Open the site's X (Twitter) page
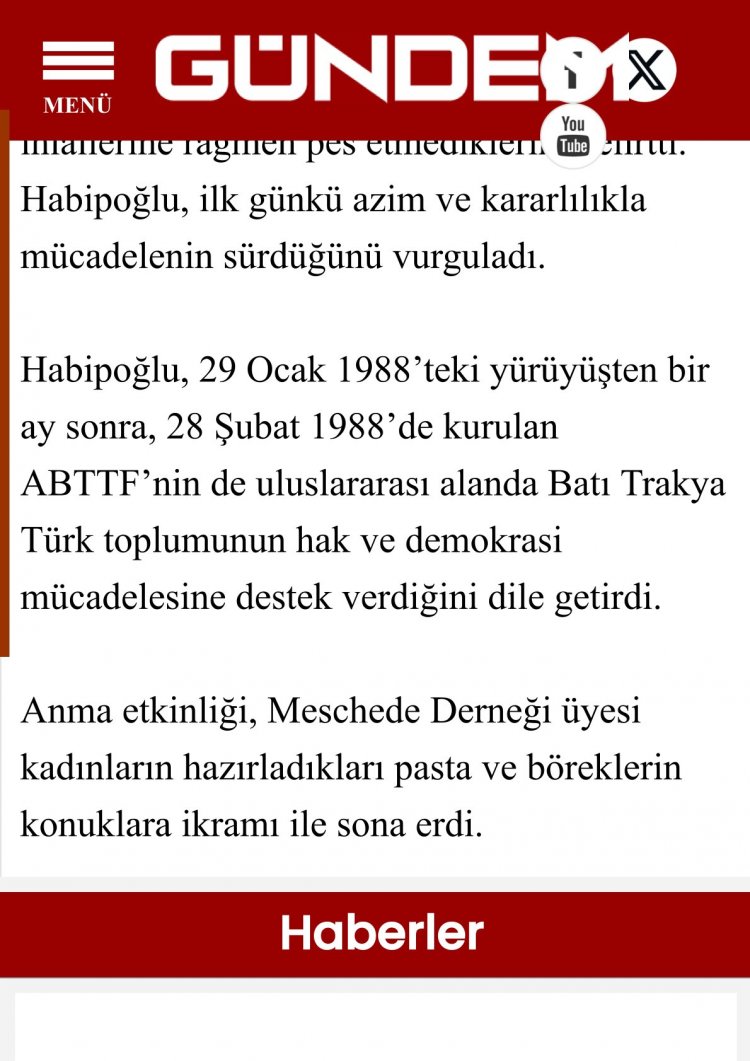 pyautogui.click(x=645, y=70)
